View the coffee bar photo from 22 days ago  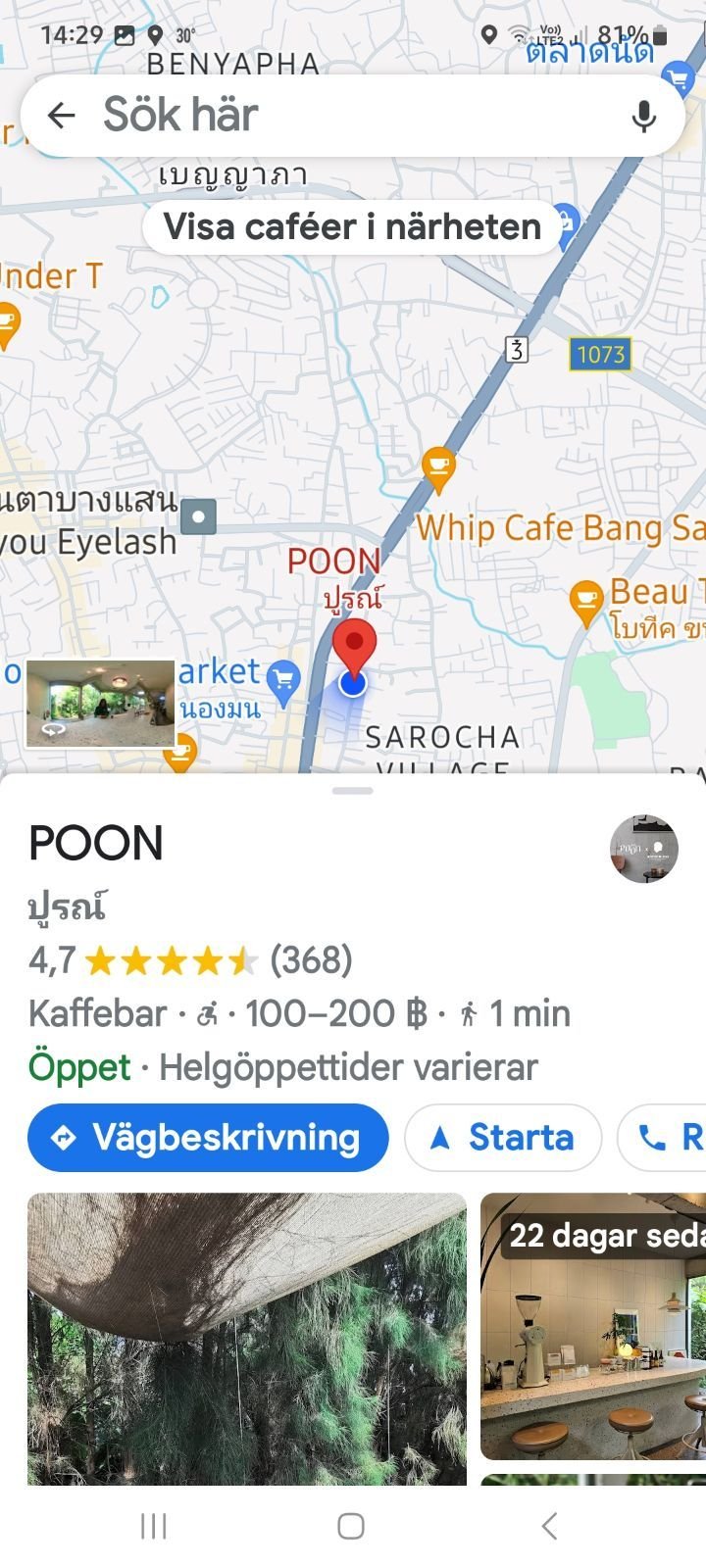click(x=593, y=1328)
